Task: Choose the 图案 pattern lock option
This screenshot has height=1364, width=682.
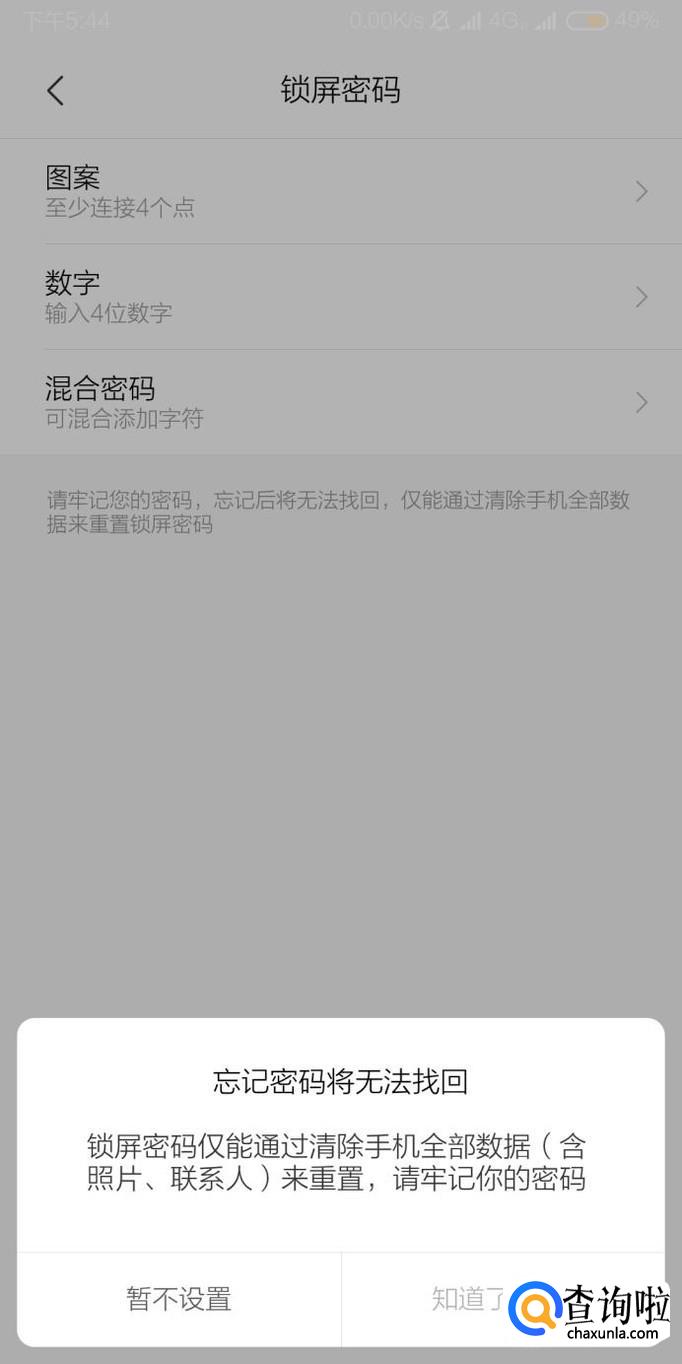Action: tap(340, 191)
